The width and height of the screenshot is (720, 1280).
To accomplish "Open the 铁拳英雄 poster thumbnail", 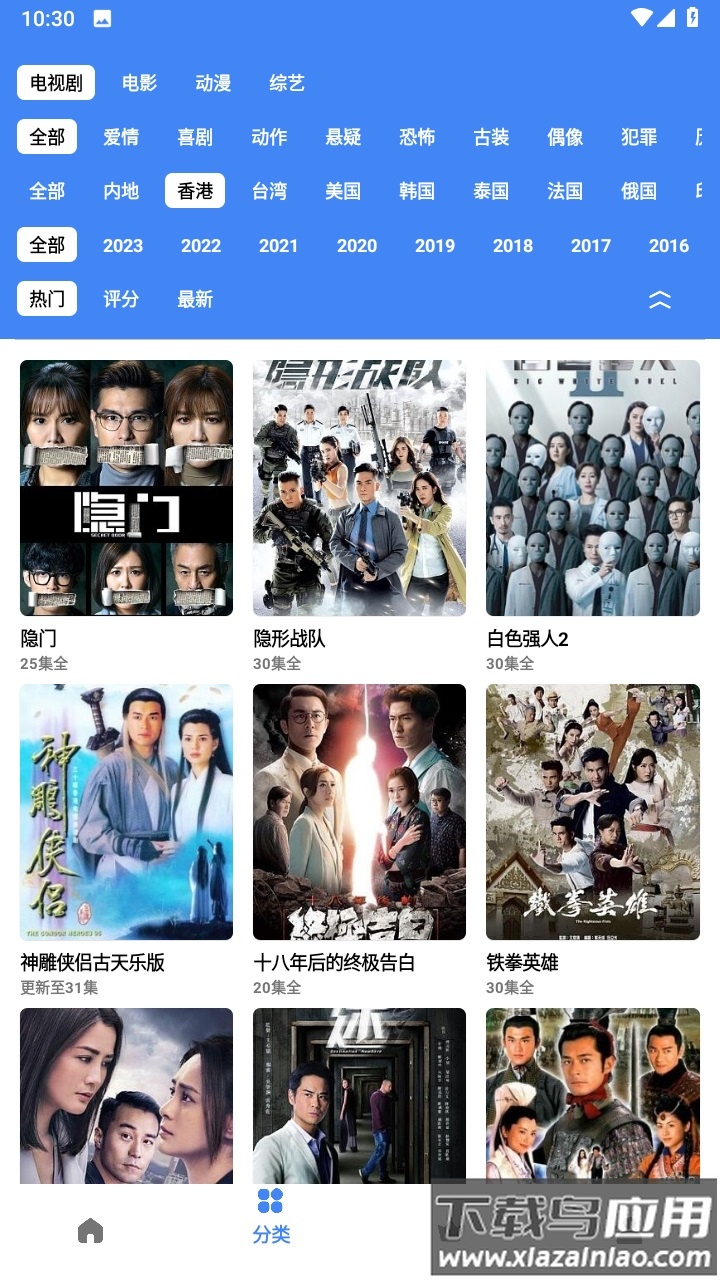I will pyautogui.click(x=592, y=811).
